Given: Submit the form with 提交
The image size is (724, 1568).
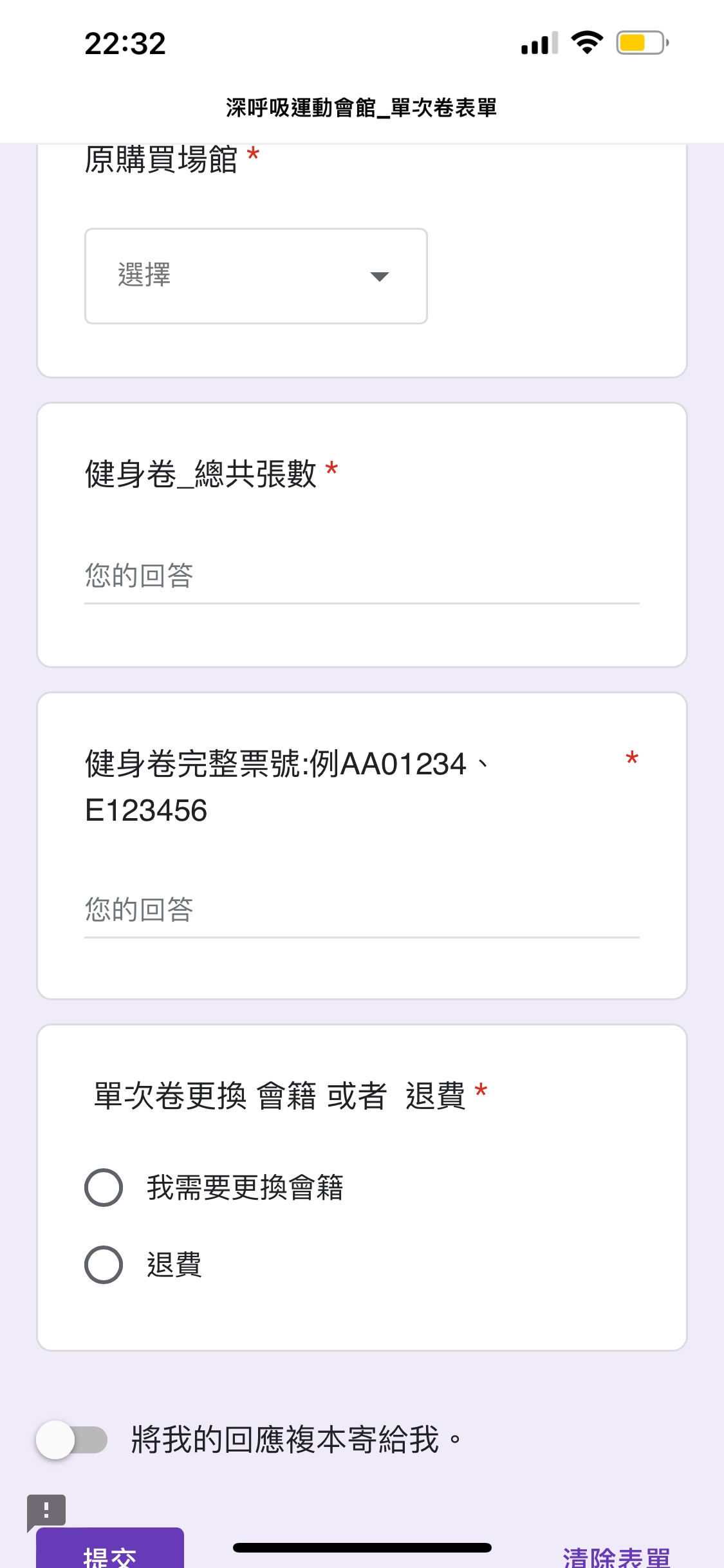Looking at the screenshot, I should click(110, 1553).
